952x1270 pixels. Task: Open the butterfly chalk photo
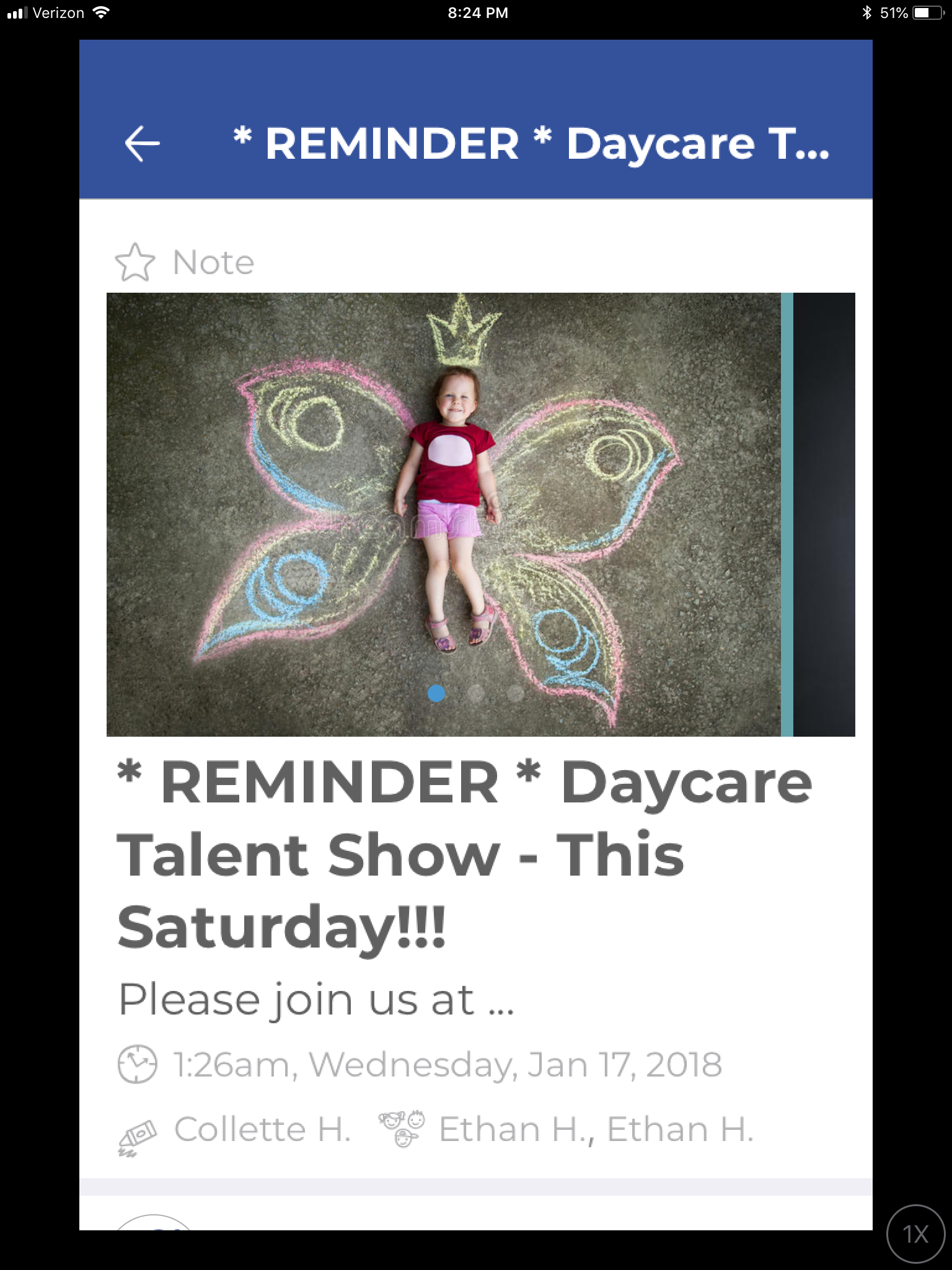(443, 513)
